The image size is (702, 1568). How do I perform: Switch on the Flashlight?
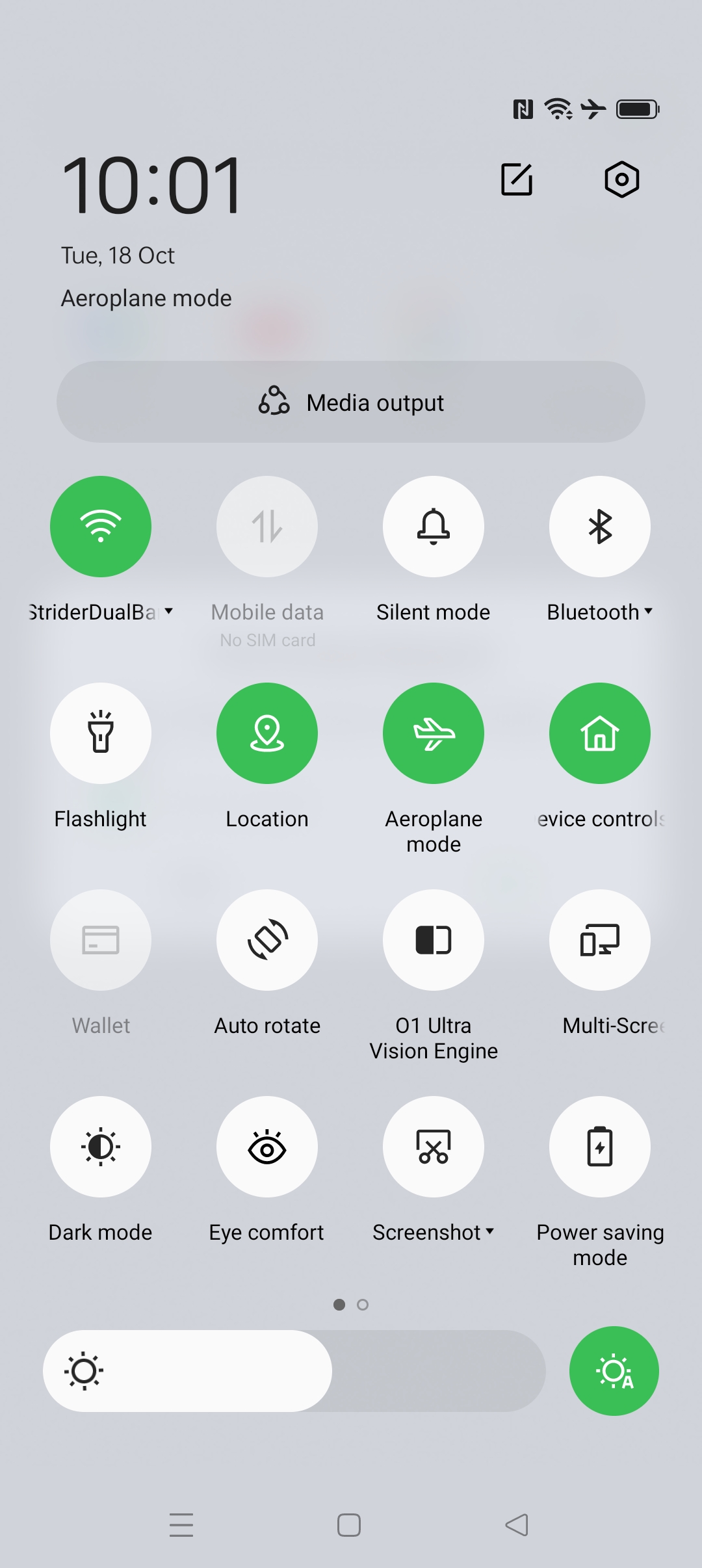tap(101, 733)
